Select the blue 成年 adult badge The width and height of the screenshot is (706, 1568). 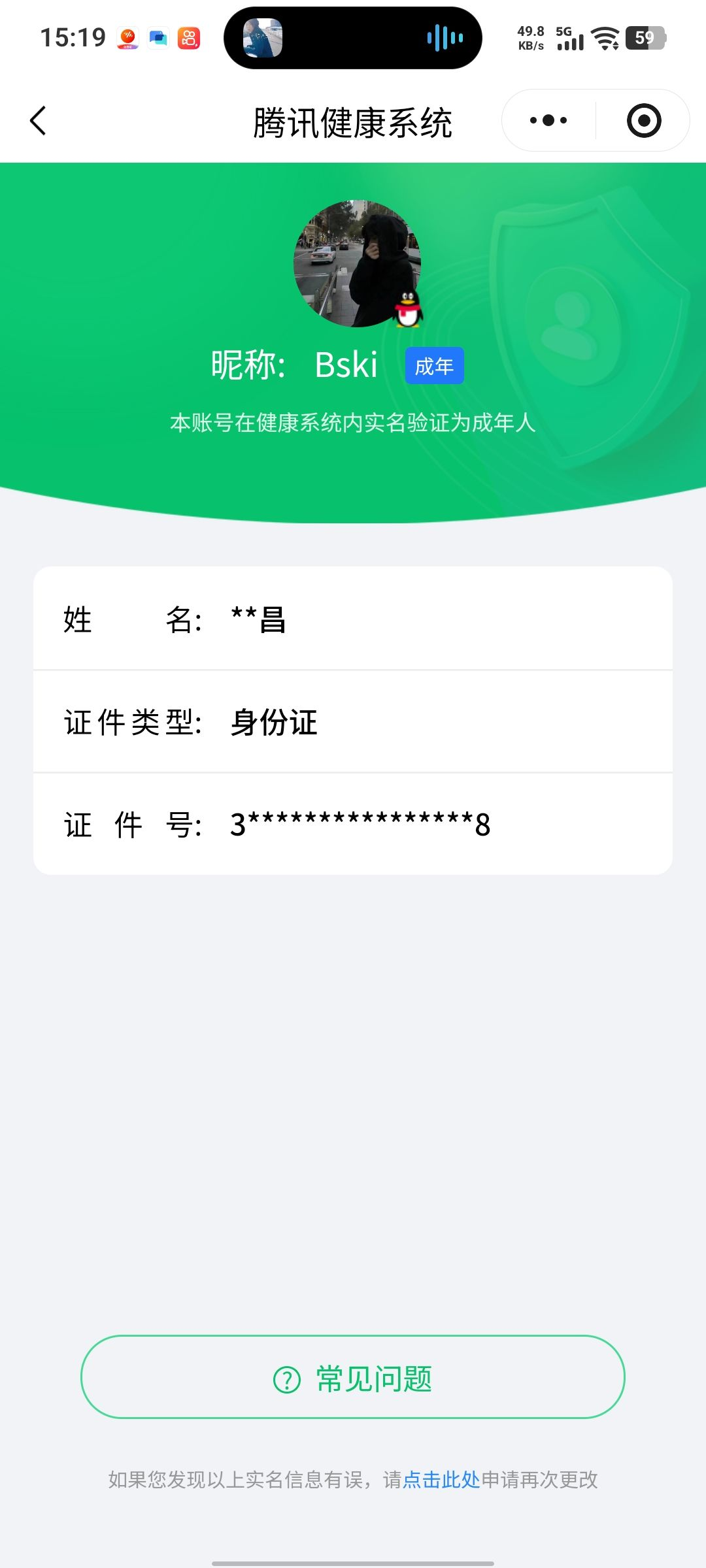(433, 366)
